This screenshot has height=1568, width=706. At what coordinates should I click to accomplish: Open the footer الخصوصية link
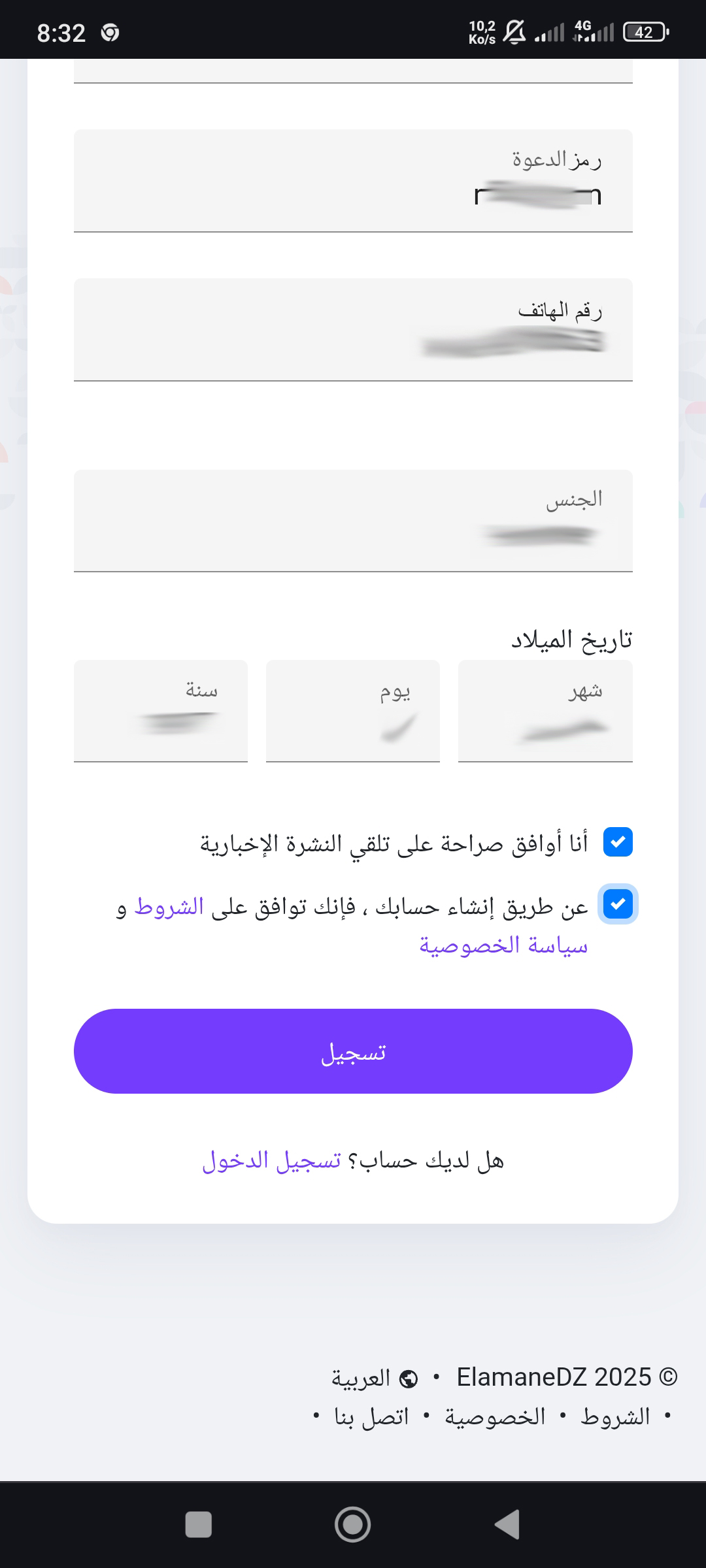click(495, 1416)
